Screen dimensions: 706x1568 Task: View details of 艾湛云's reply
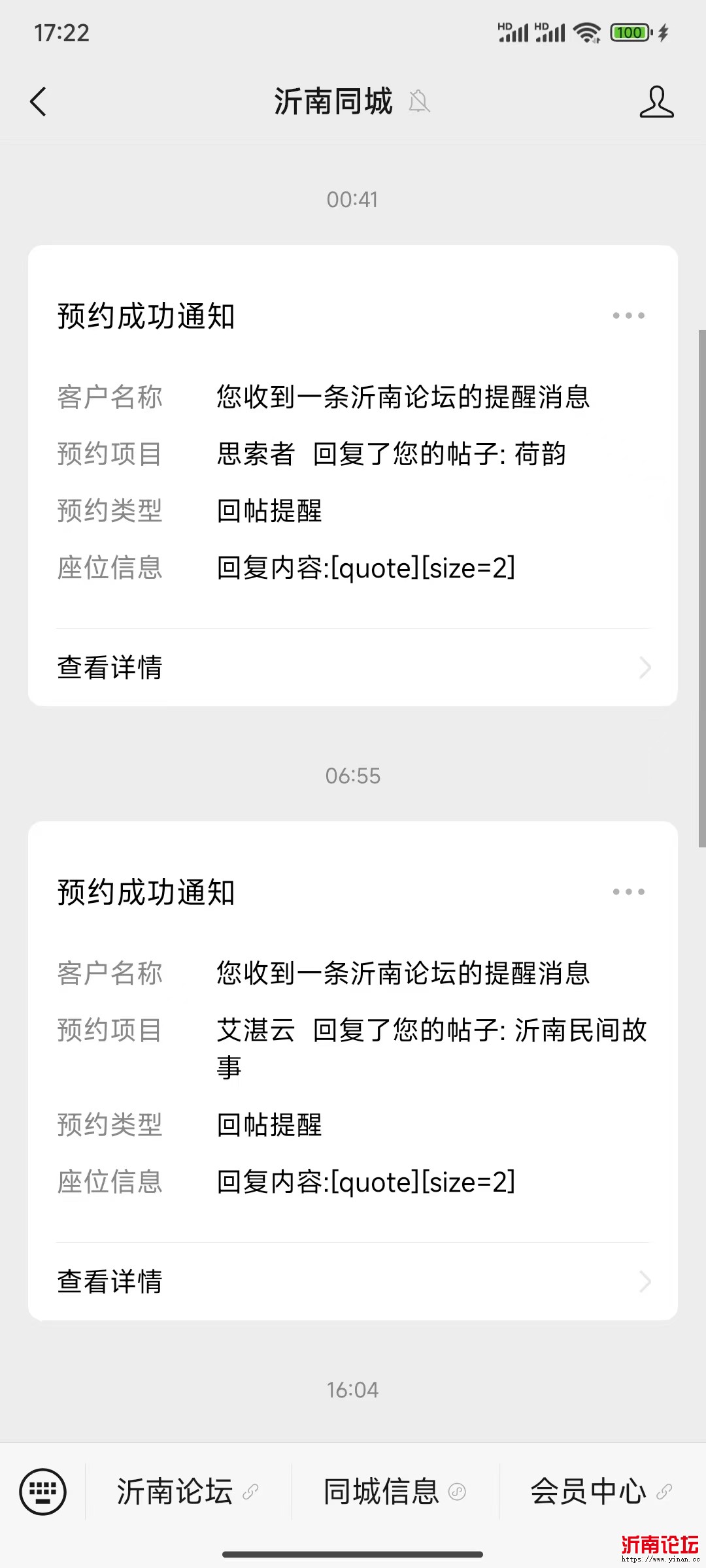click(353, 1282)
